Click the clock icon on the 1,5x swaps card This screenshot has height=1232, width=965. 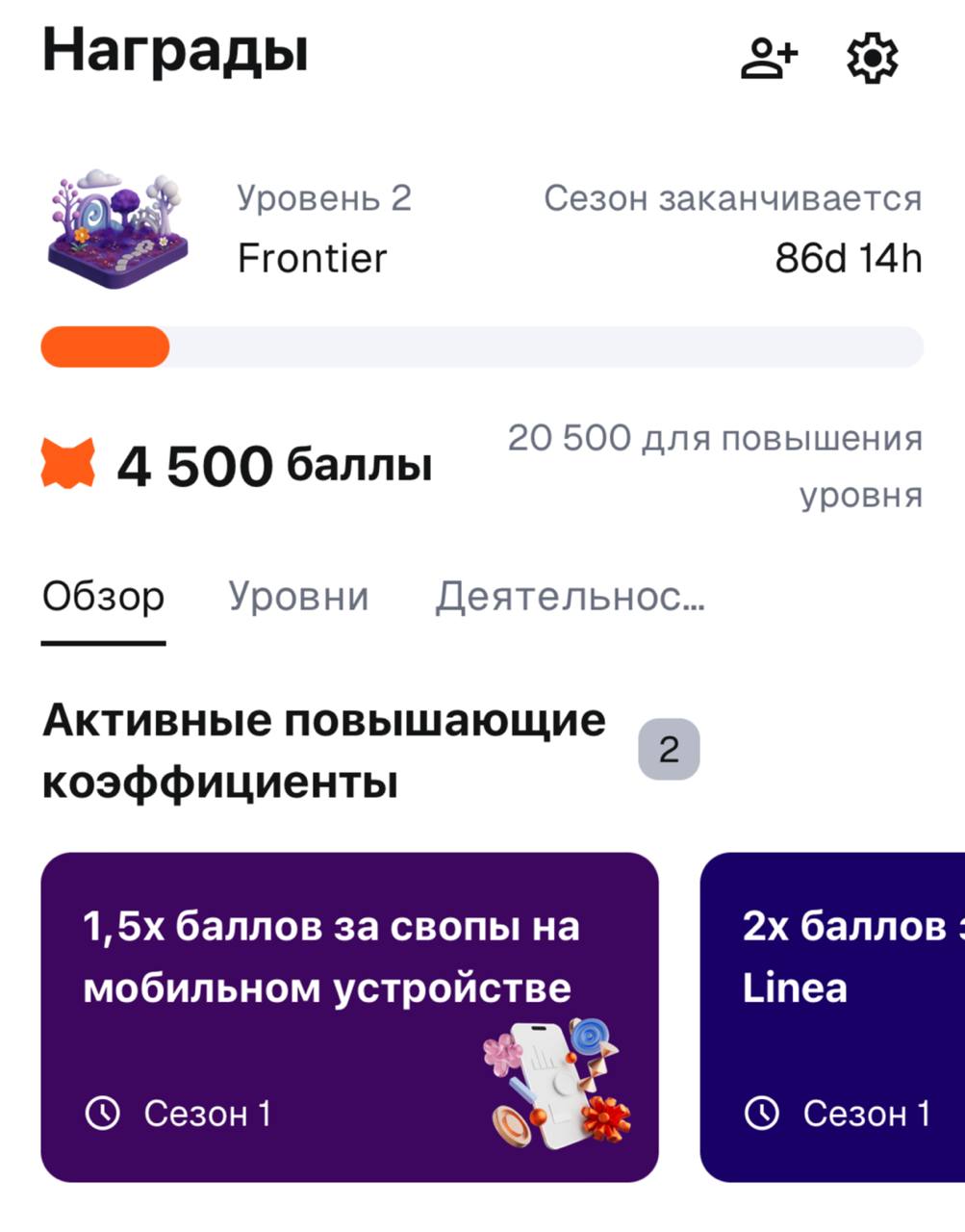tap(100, 1115)
